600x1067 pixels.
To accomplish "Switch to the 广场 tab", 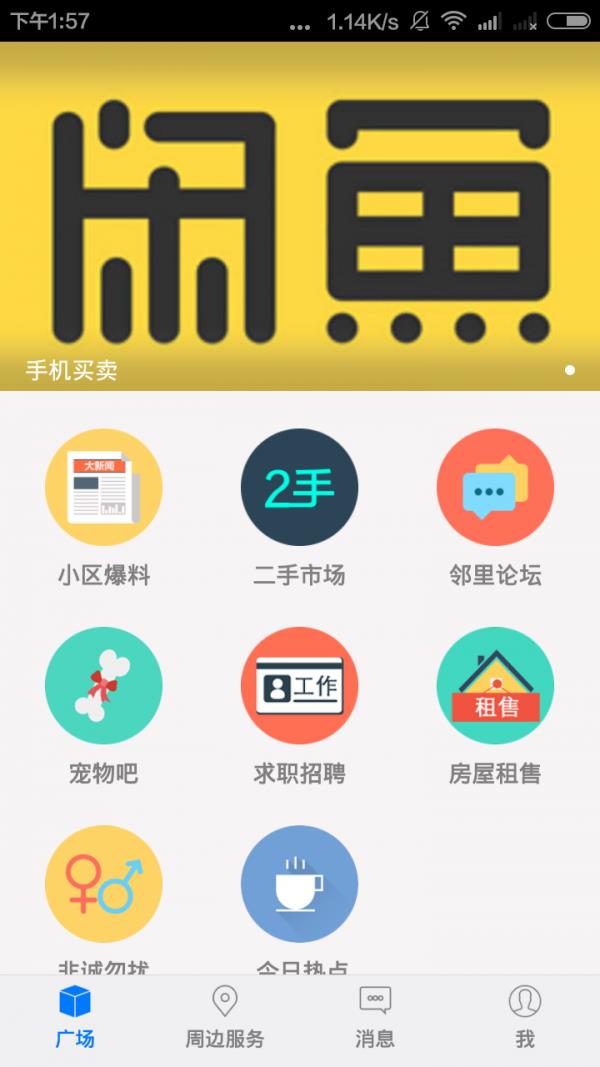I will pyautogui.click(x=75, y=1017).
